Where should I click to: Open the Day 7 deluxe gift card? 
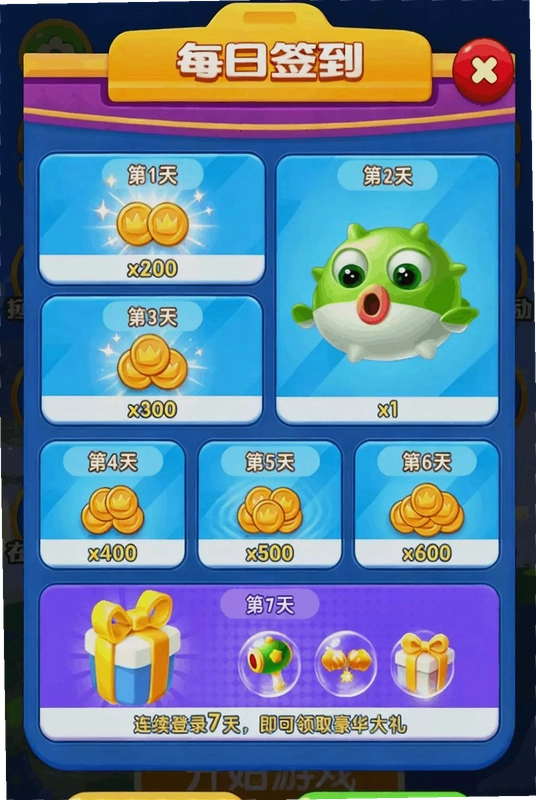point(269,663)
